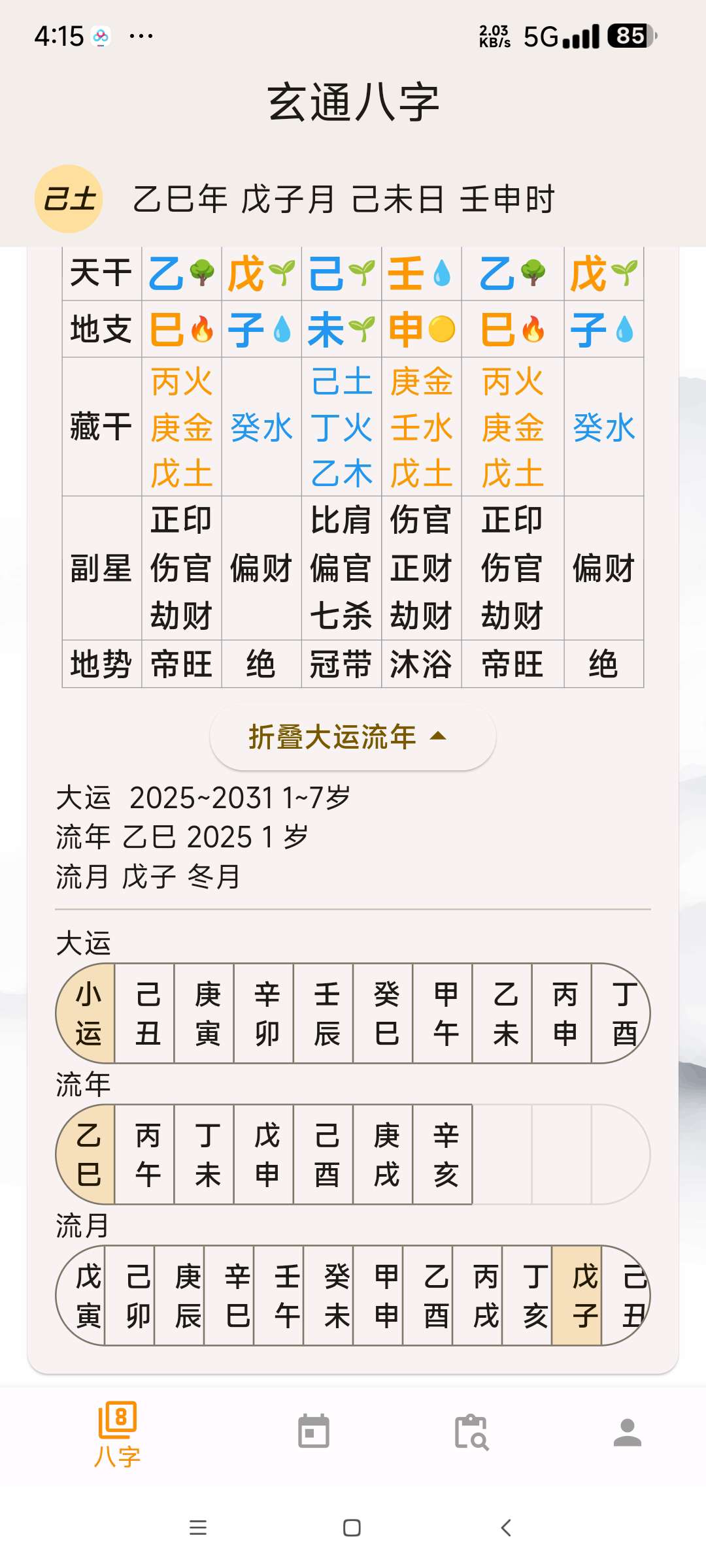Image resolution: width=706 pixels, height=1568 pixels.
Task: Collapse the 折叠大运流年 section
Action: pos(352,737)
